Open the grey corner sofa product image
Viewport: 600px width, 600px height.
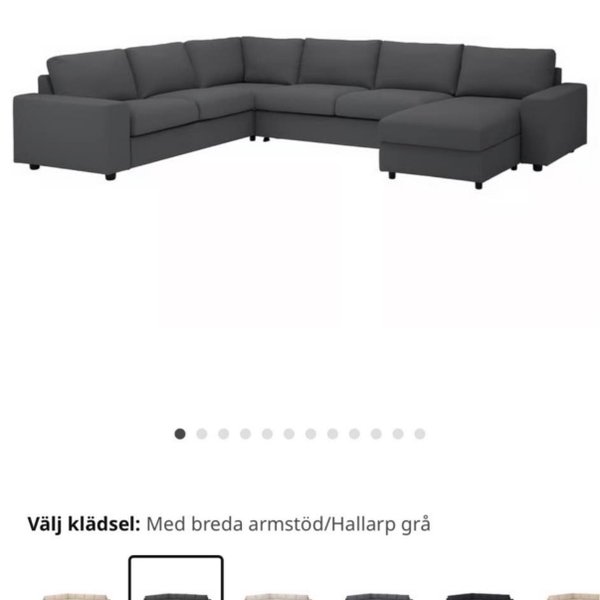[x=300, y=110]
